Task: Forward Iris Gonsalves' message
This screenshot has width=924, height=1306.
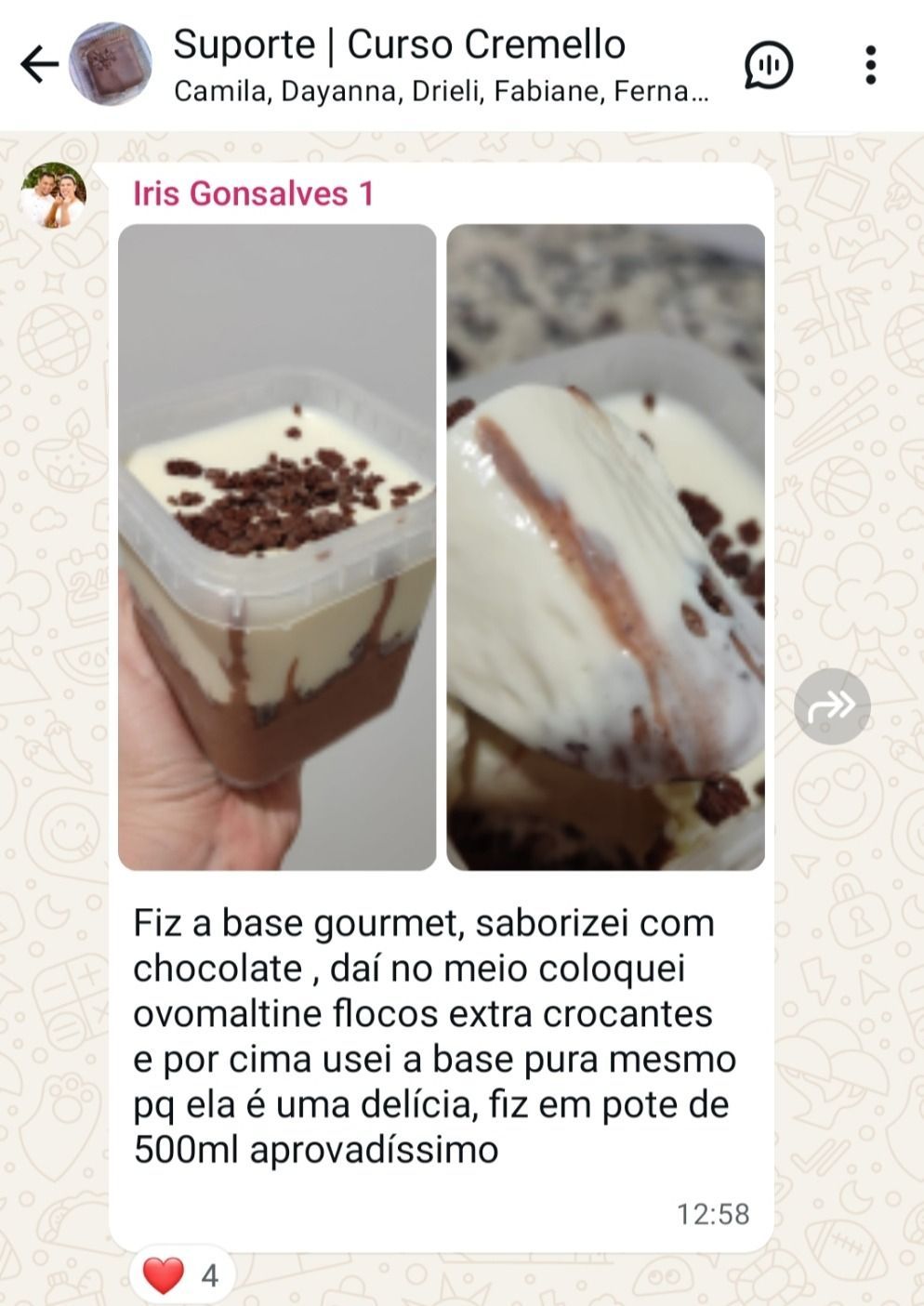Action: [832, 706]
